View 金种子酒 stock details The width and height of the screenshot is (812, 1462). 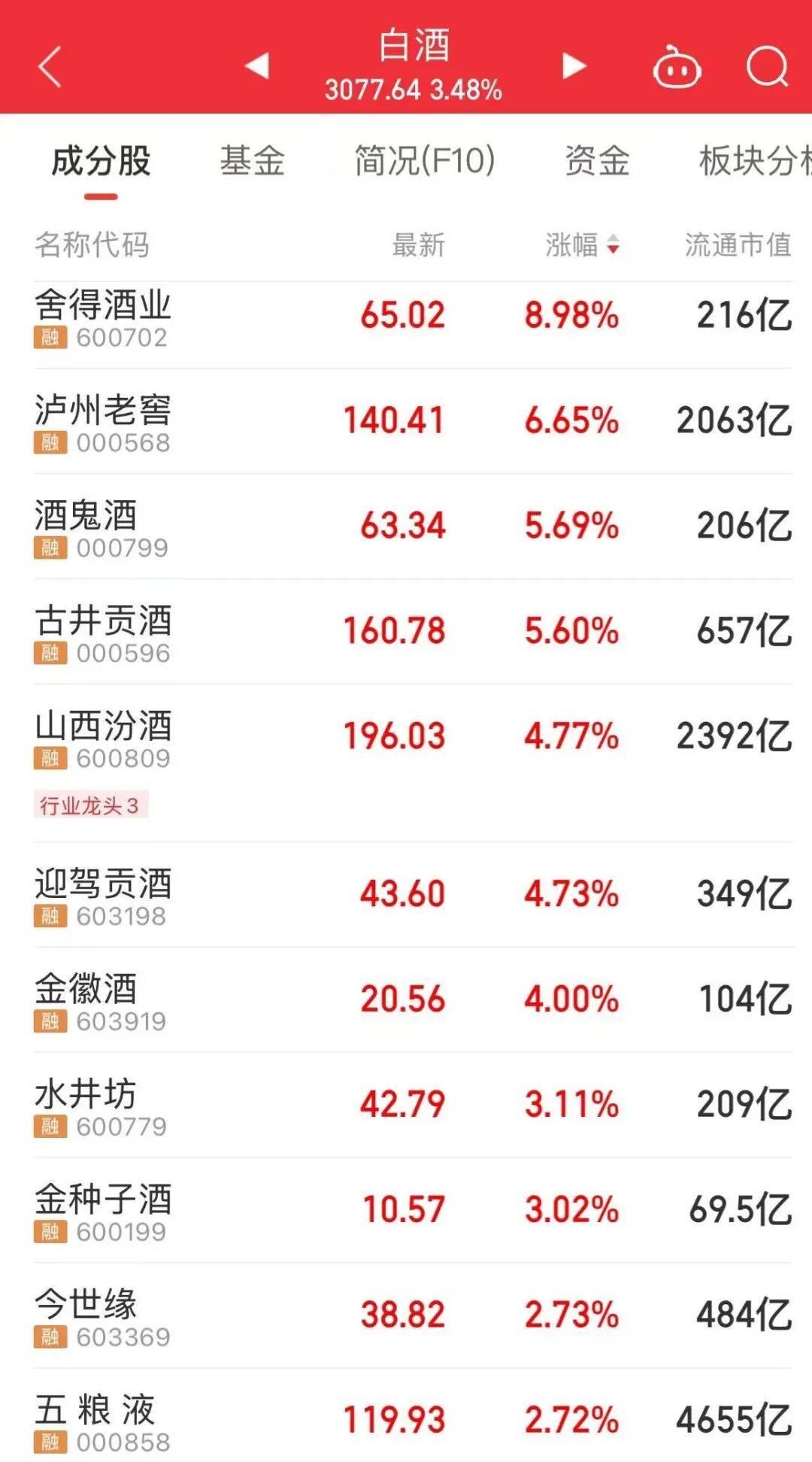103,1212
